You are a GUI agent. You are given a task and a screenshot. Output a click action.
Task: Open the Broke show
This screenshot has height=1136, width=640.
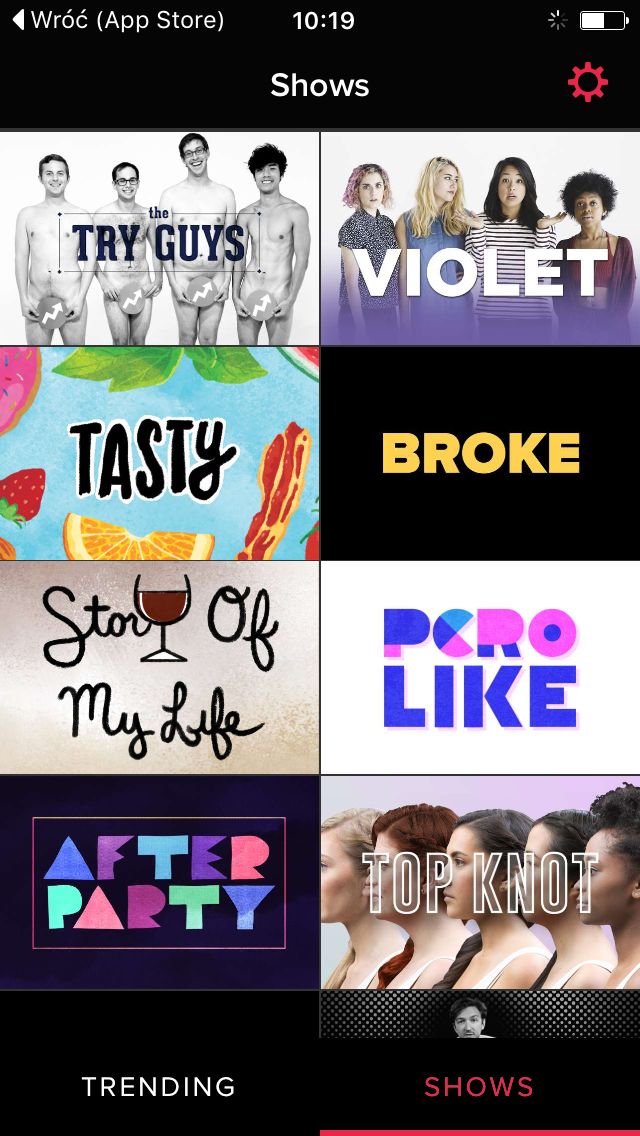click(481, 453)
